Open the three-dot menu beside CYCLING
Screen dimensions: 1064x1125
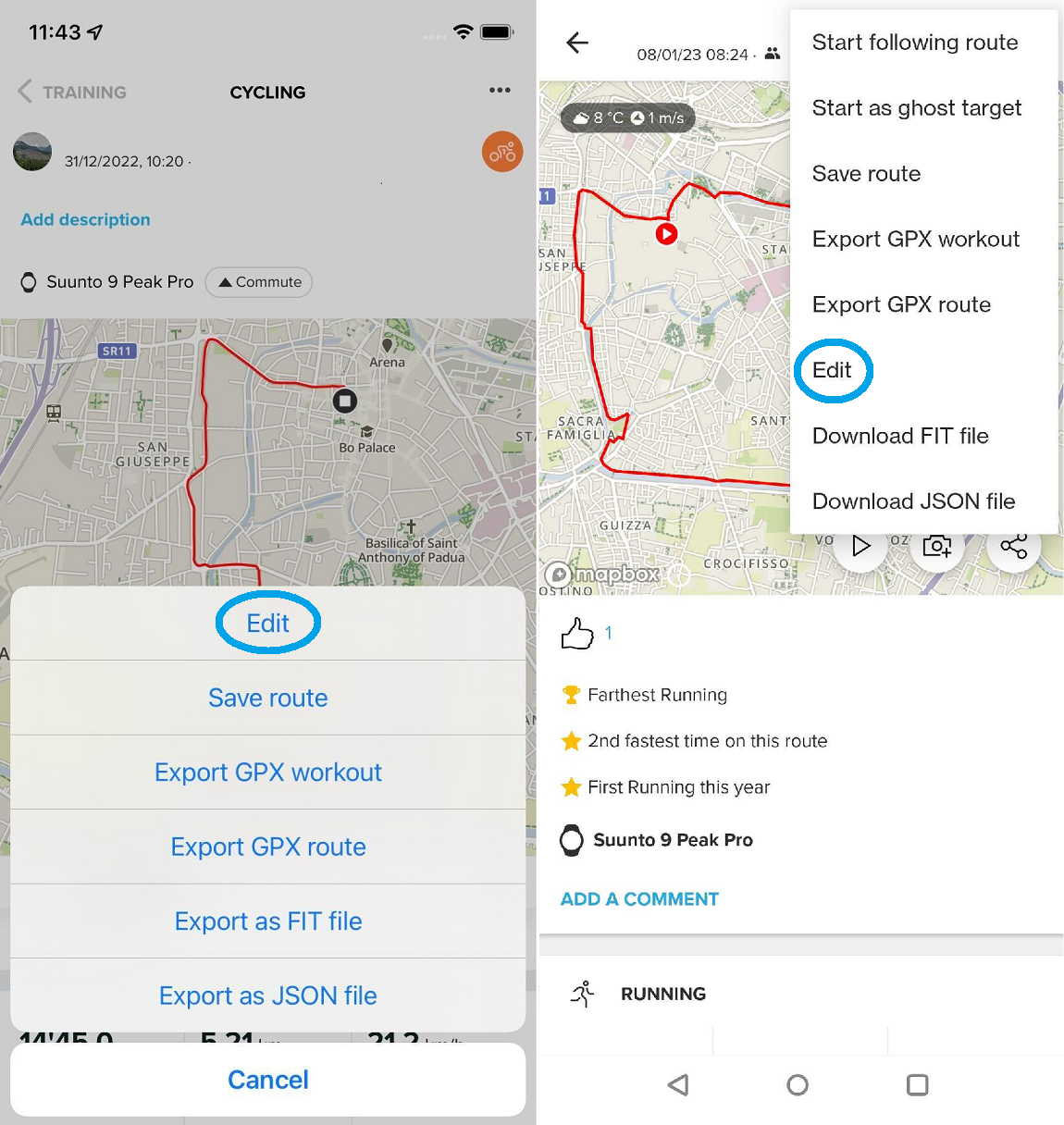click(500, 91)
